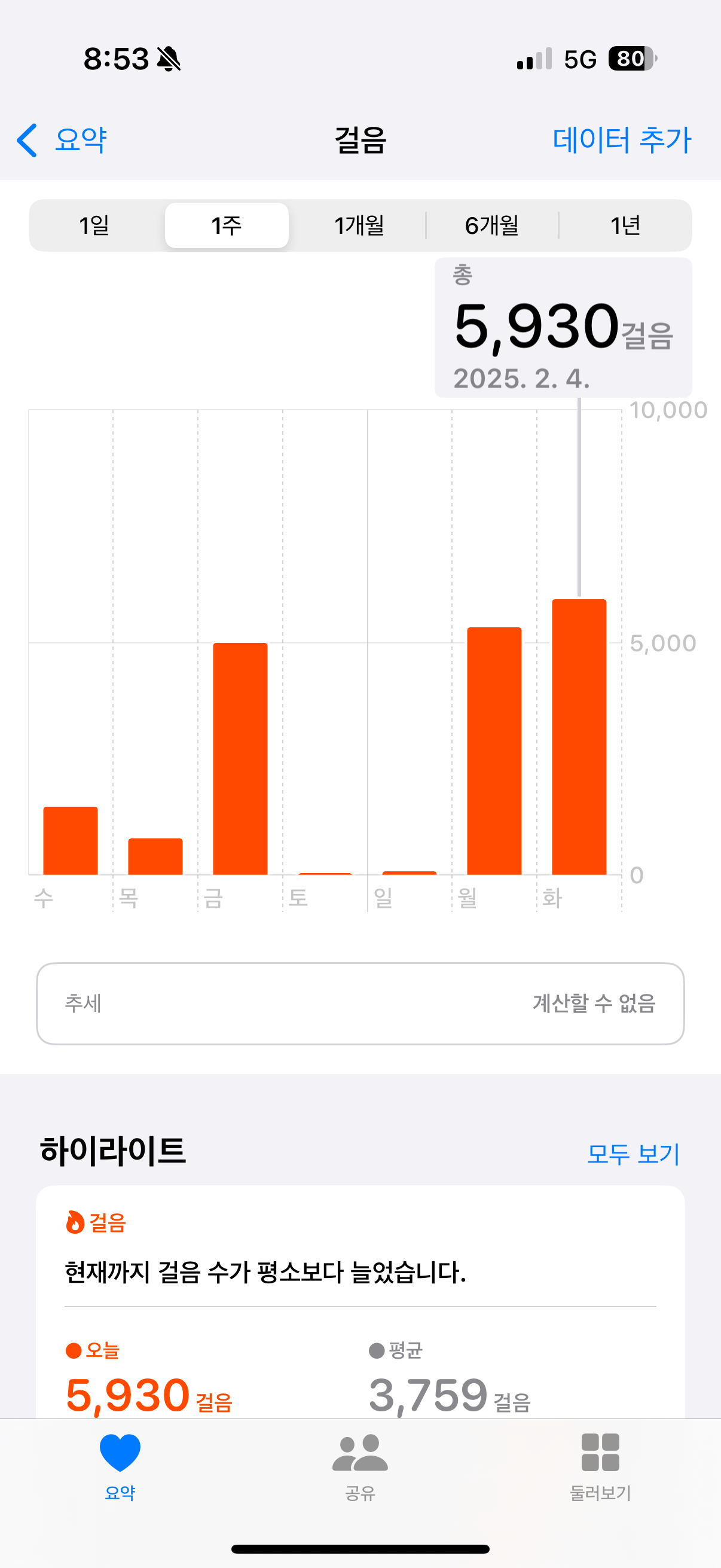Open 모두 보기 for highlights

633,1154
